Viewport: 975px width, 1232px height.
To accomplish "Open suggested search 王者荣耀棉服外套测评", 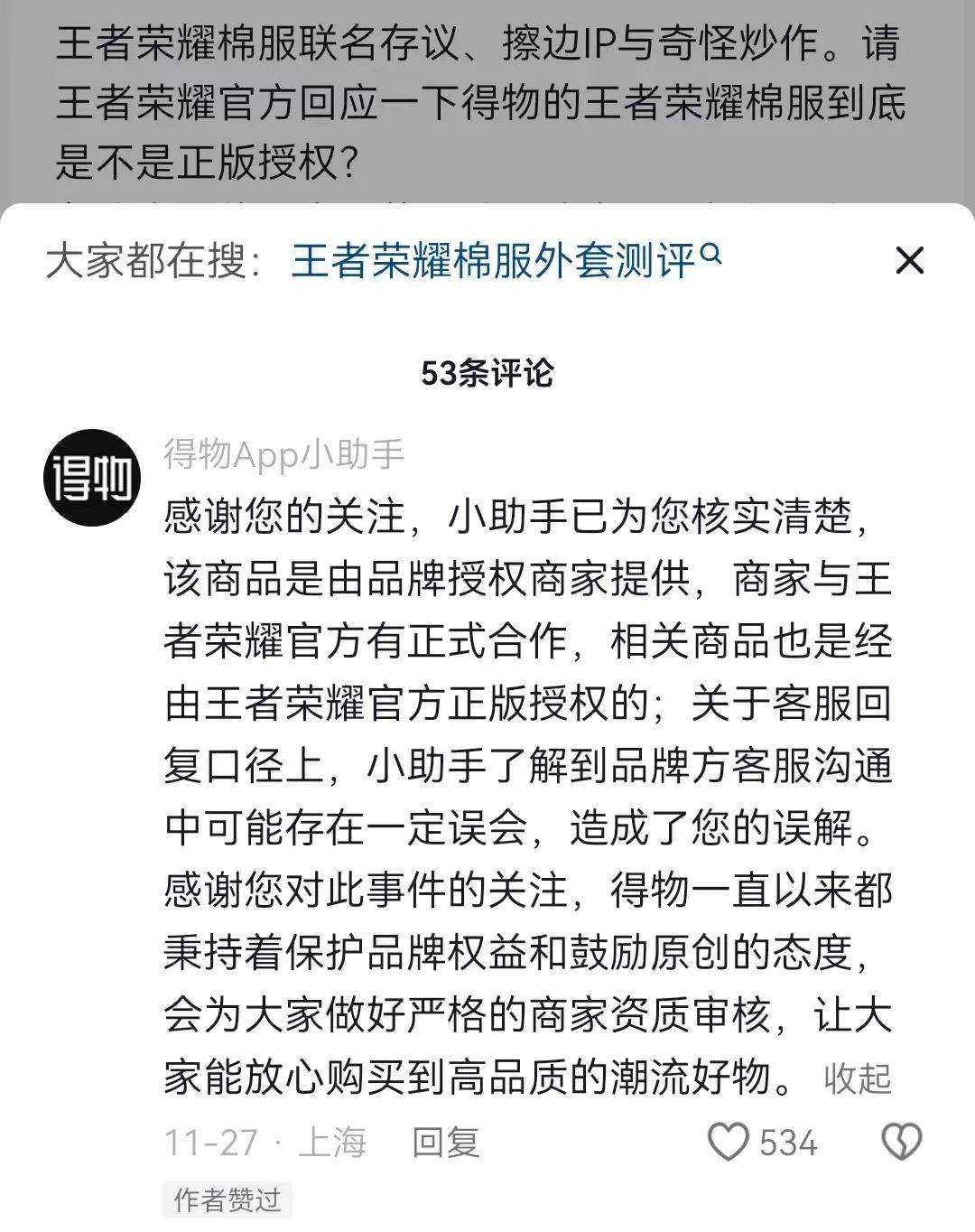I will [504, 261].
